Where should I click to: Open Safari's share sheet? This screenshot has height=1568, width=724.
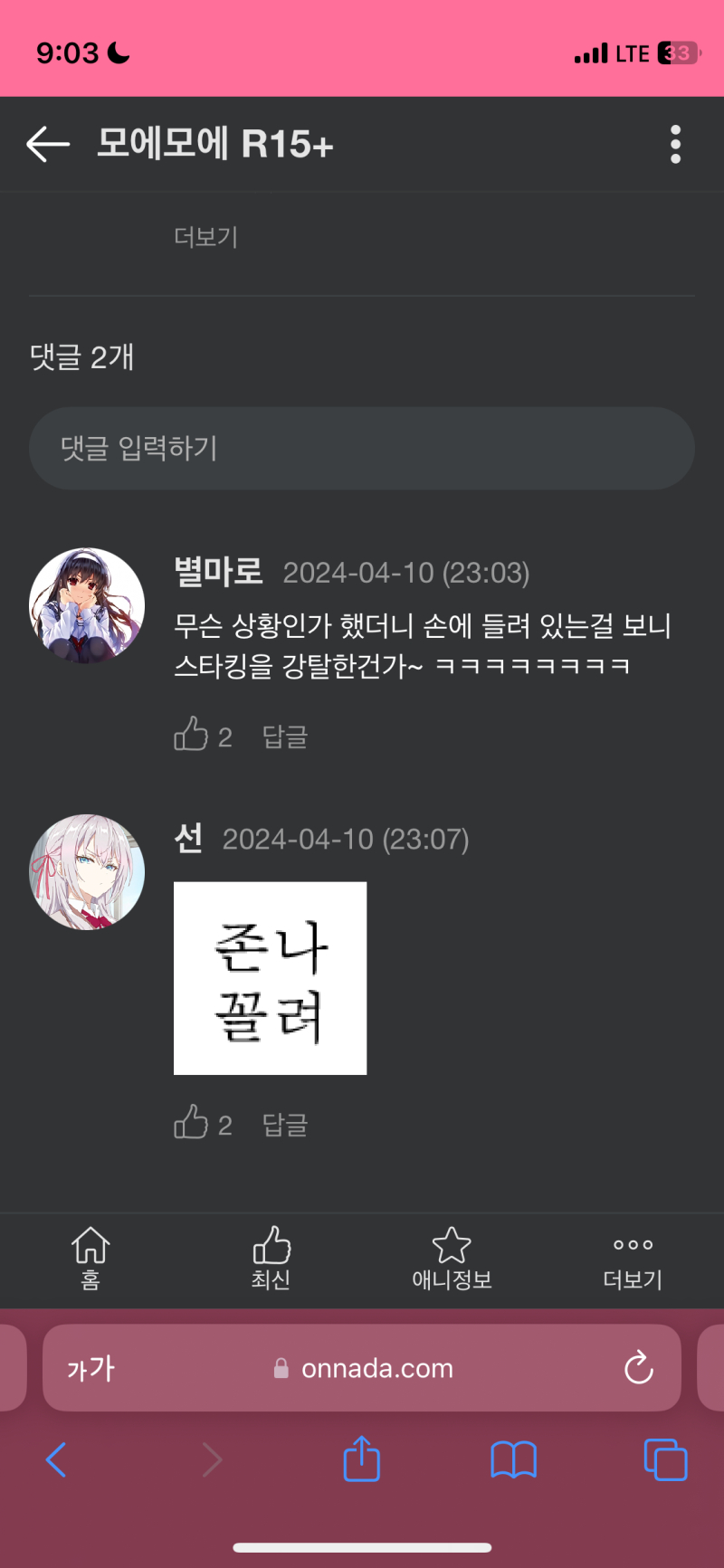coord(362,1459)
